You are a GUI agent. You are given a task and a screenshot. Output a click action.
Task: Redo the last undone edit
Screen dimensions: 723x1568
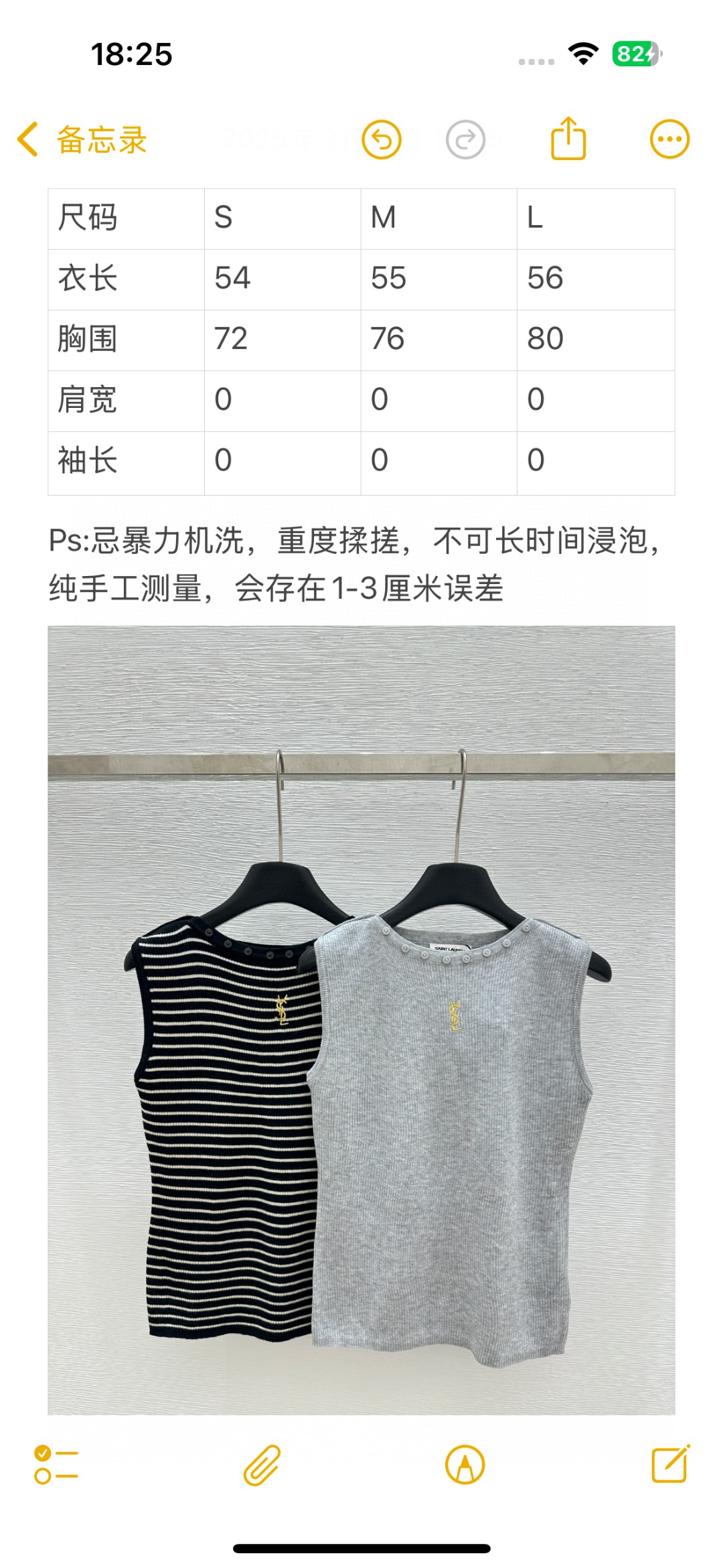(x=465, y=140)
